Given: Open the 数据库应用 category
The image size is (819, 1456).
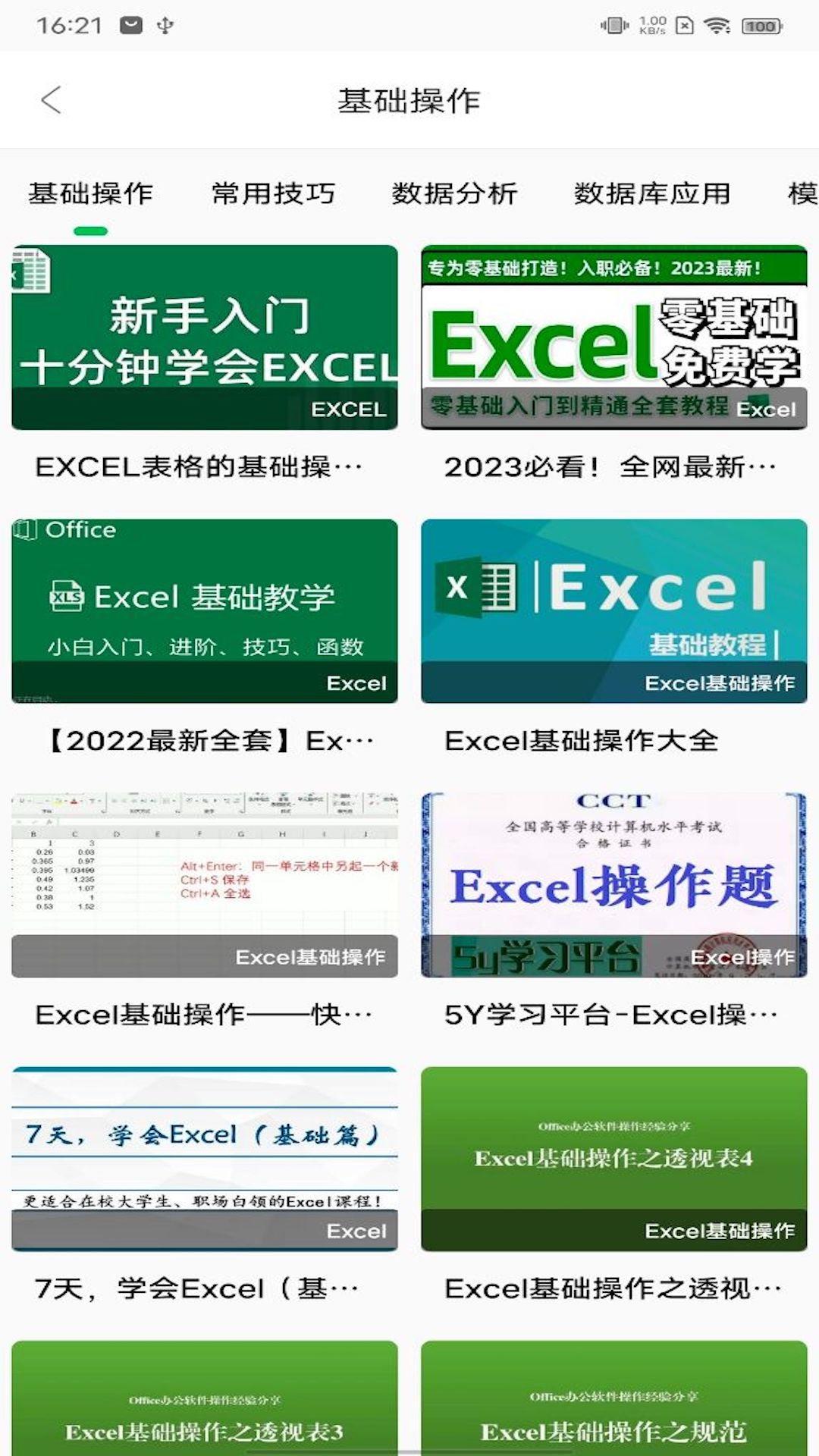Looking at the screenshot, I should tap(652, 193).
